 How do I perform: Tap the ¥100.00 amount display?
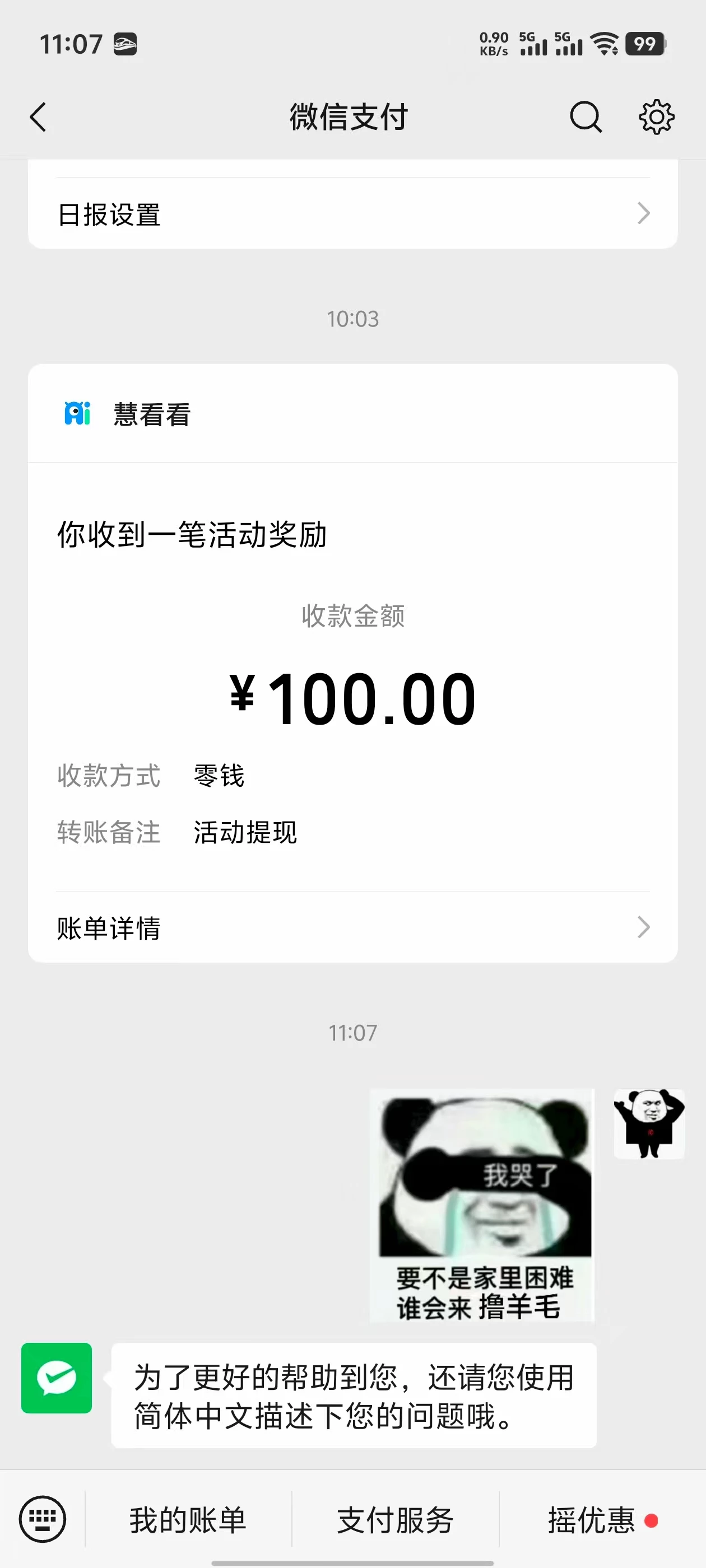pos(352,698)
